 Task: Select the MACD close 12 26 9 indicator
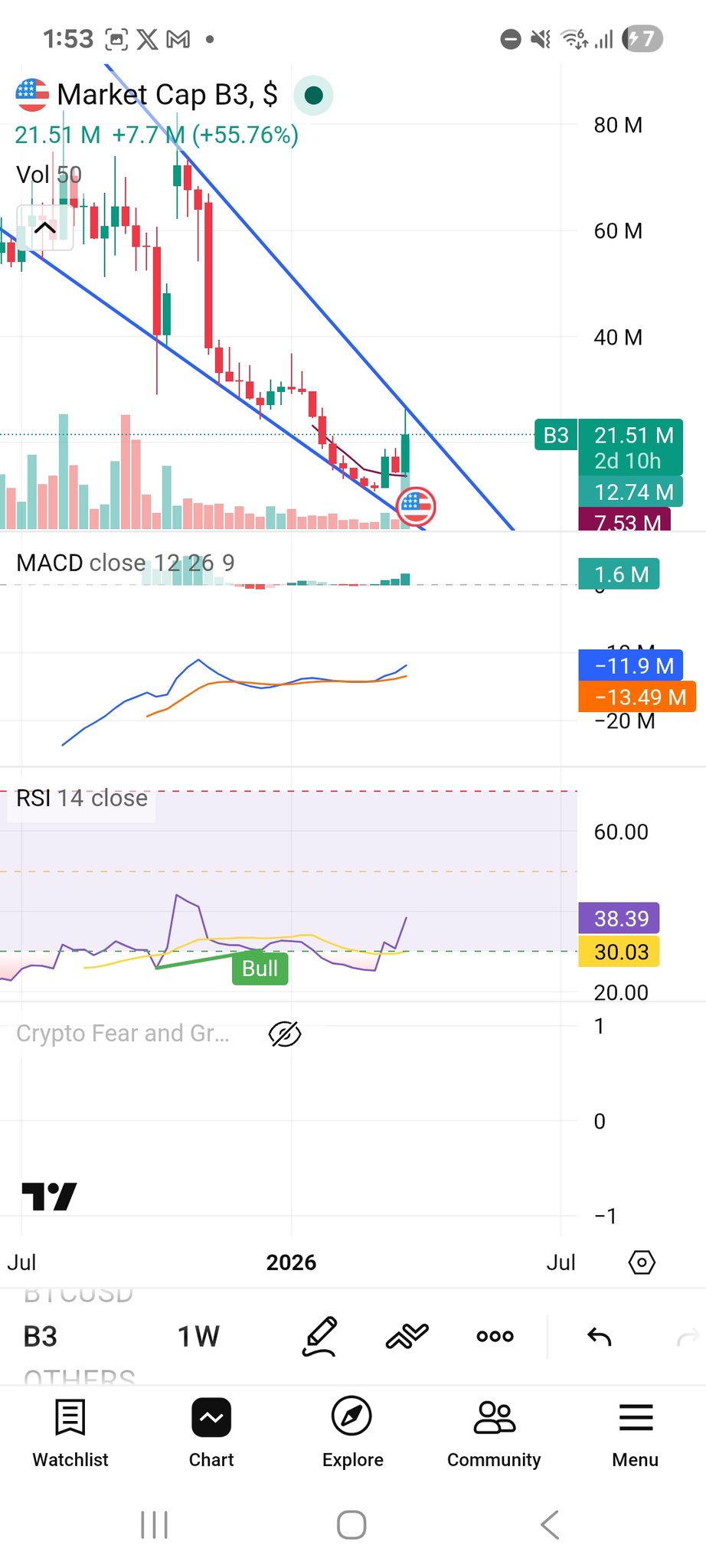(126, 563)
